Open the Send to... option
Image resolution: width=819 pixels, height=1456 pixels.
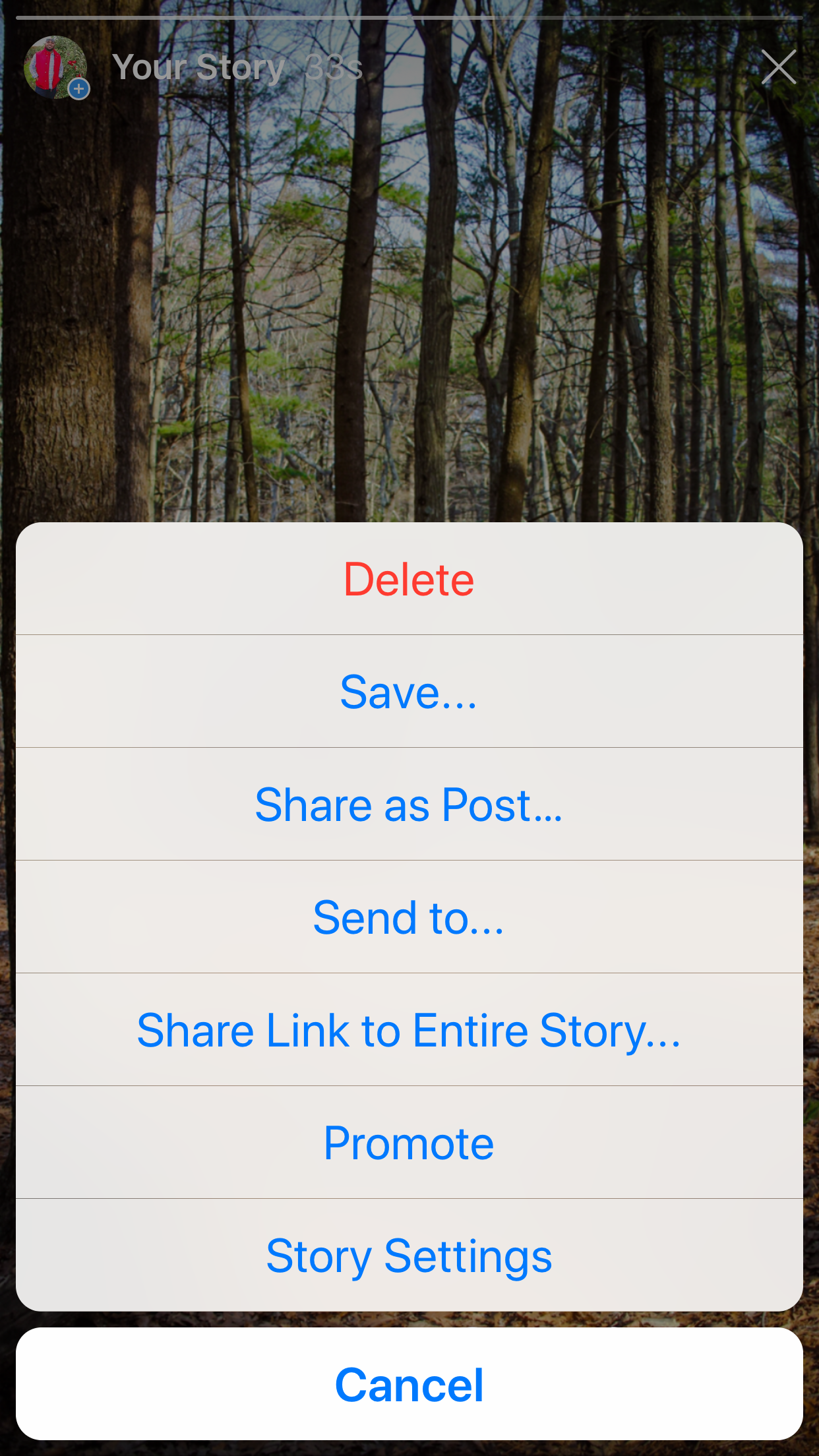pyautogui.click(x=409, y=917)
